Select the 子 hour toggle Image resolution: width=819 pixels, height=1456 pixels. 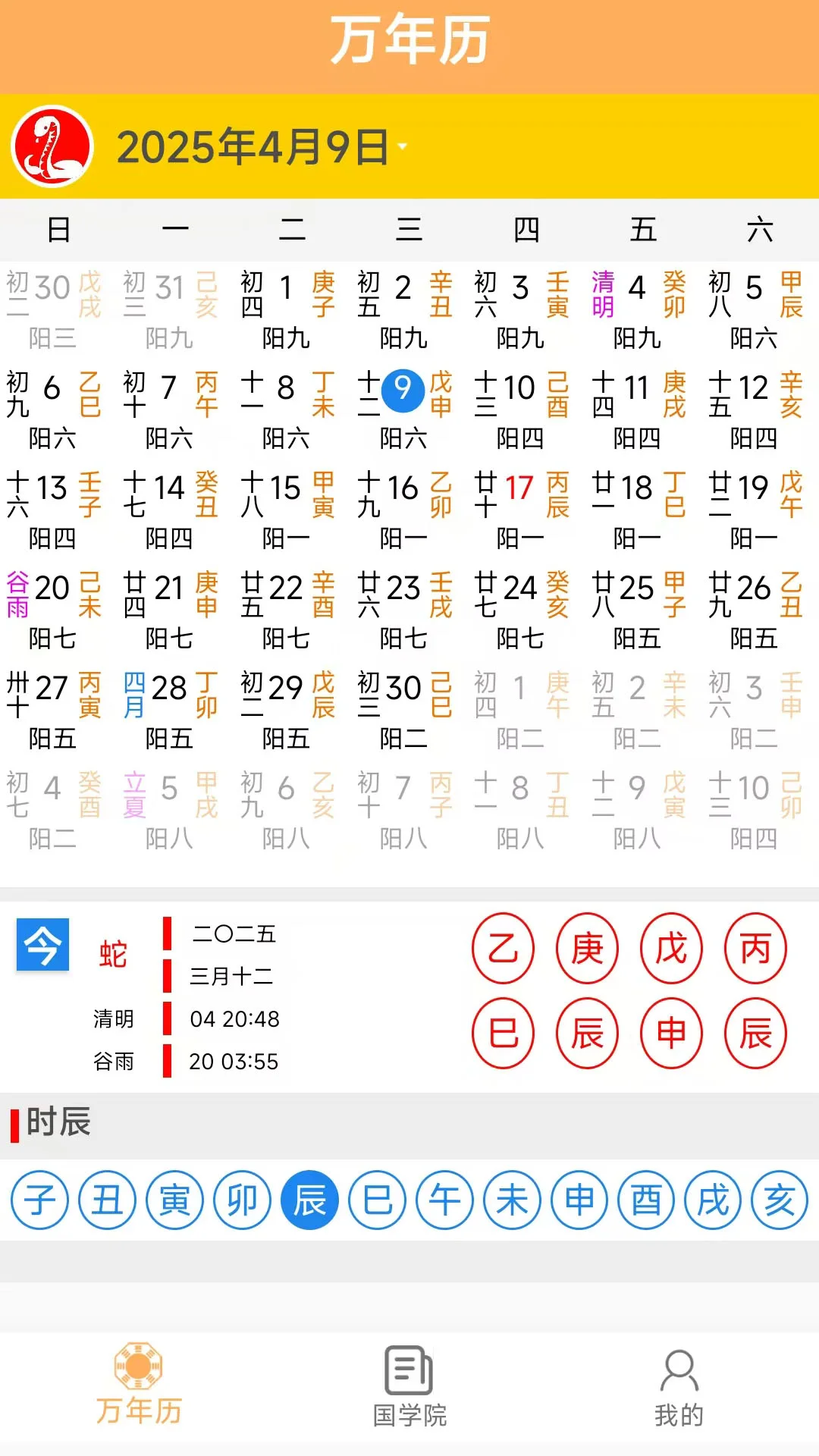[x=39, y=1200]
